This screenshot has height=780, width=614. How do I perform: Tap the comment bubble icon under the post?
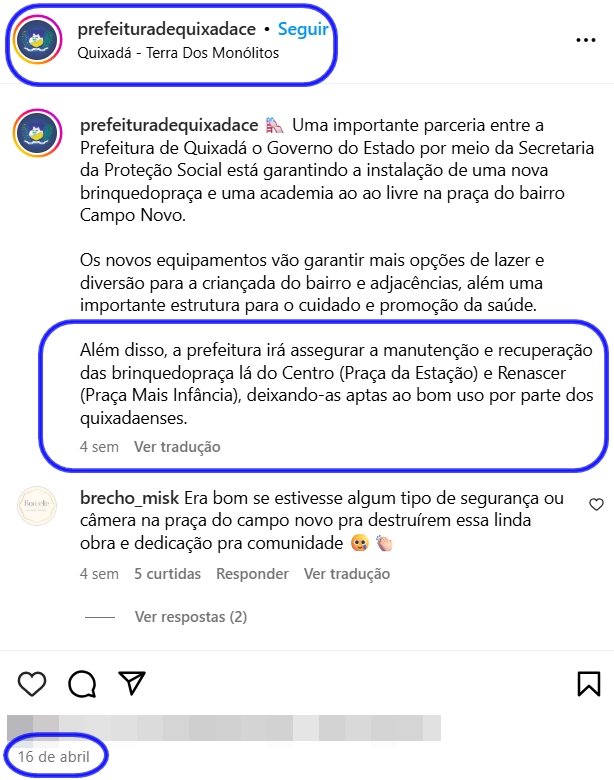click(x=82, y=683)
